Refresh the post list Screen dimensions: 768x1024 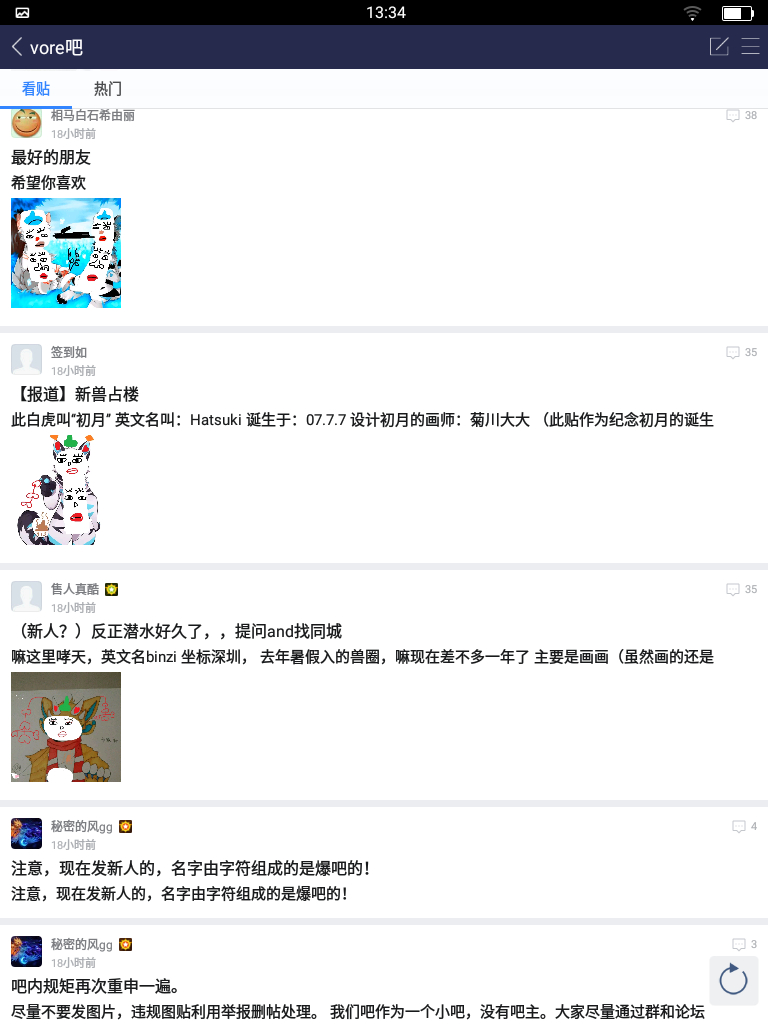[733, 980]
